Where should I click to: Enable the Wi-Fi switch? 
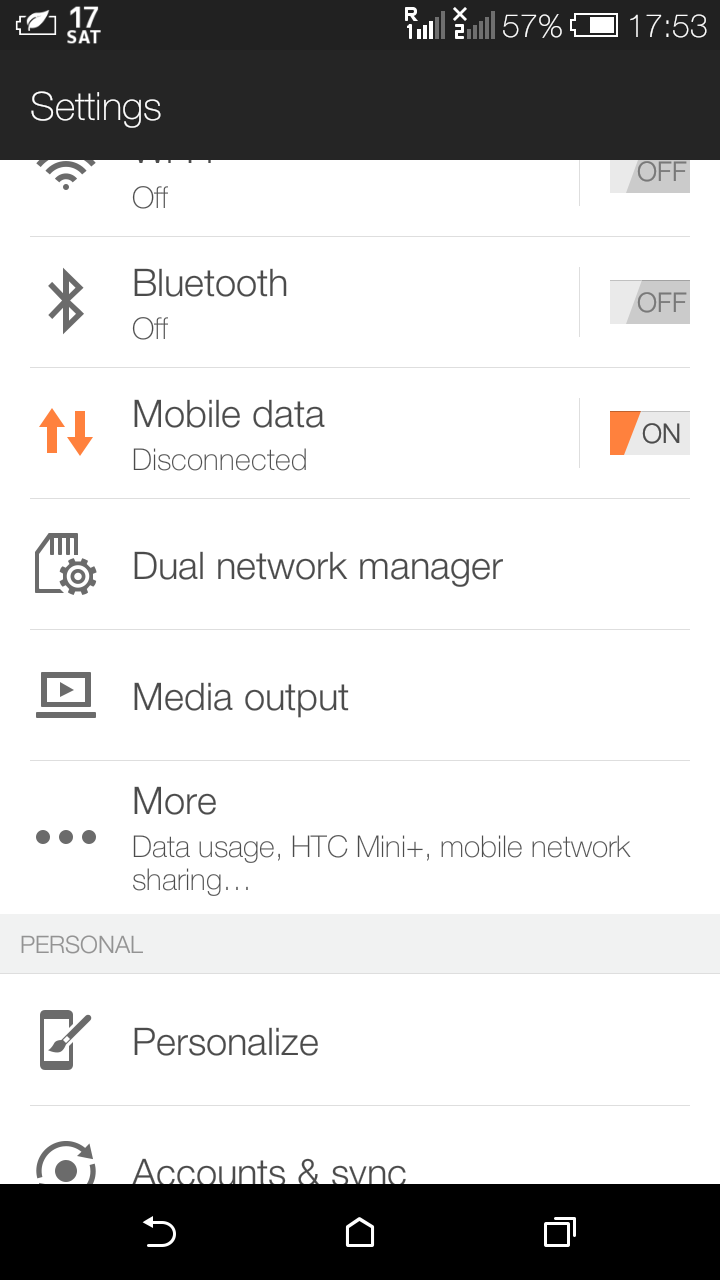pyautogui.click(x=649, y=175)
